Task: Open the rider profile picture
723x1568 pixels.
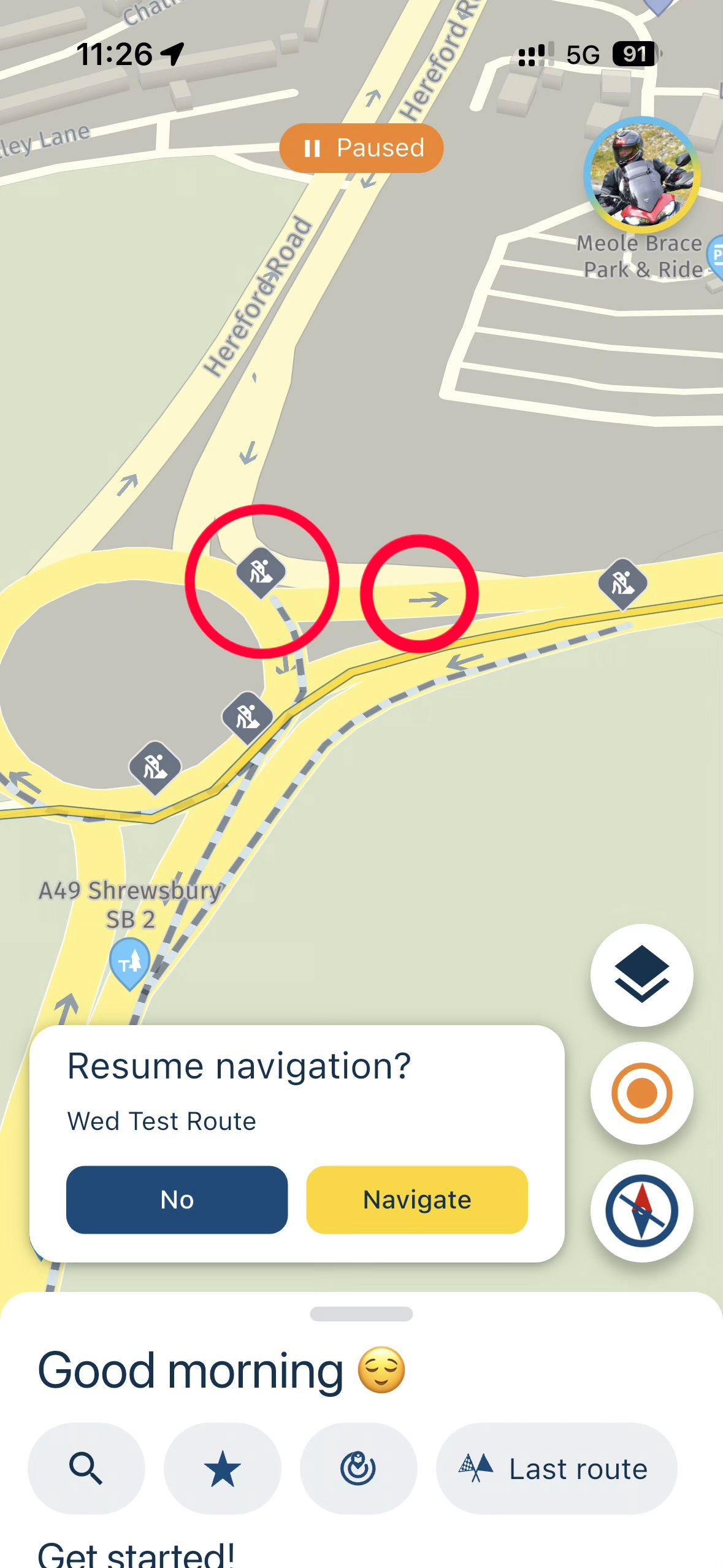Action: tap(641, 175)
